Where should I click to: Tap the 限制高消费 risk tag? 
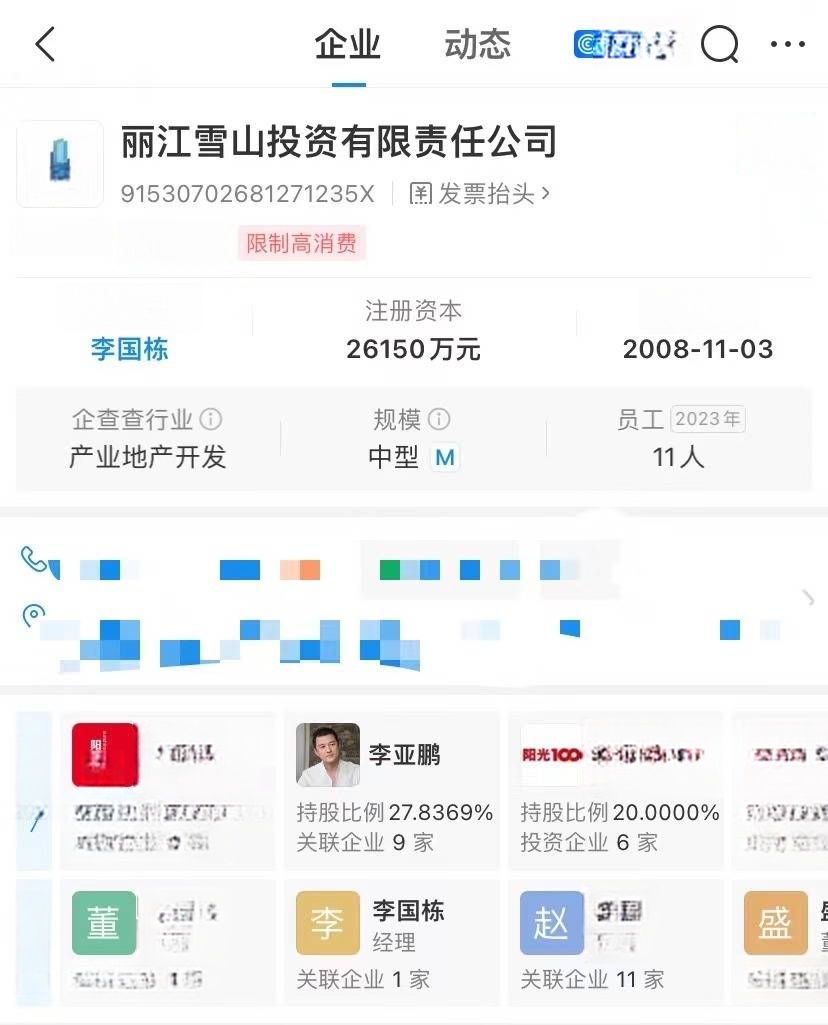(302, 244)
